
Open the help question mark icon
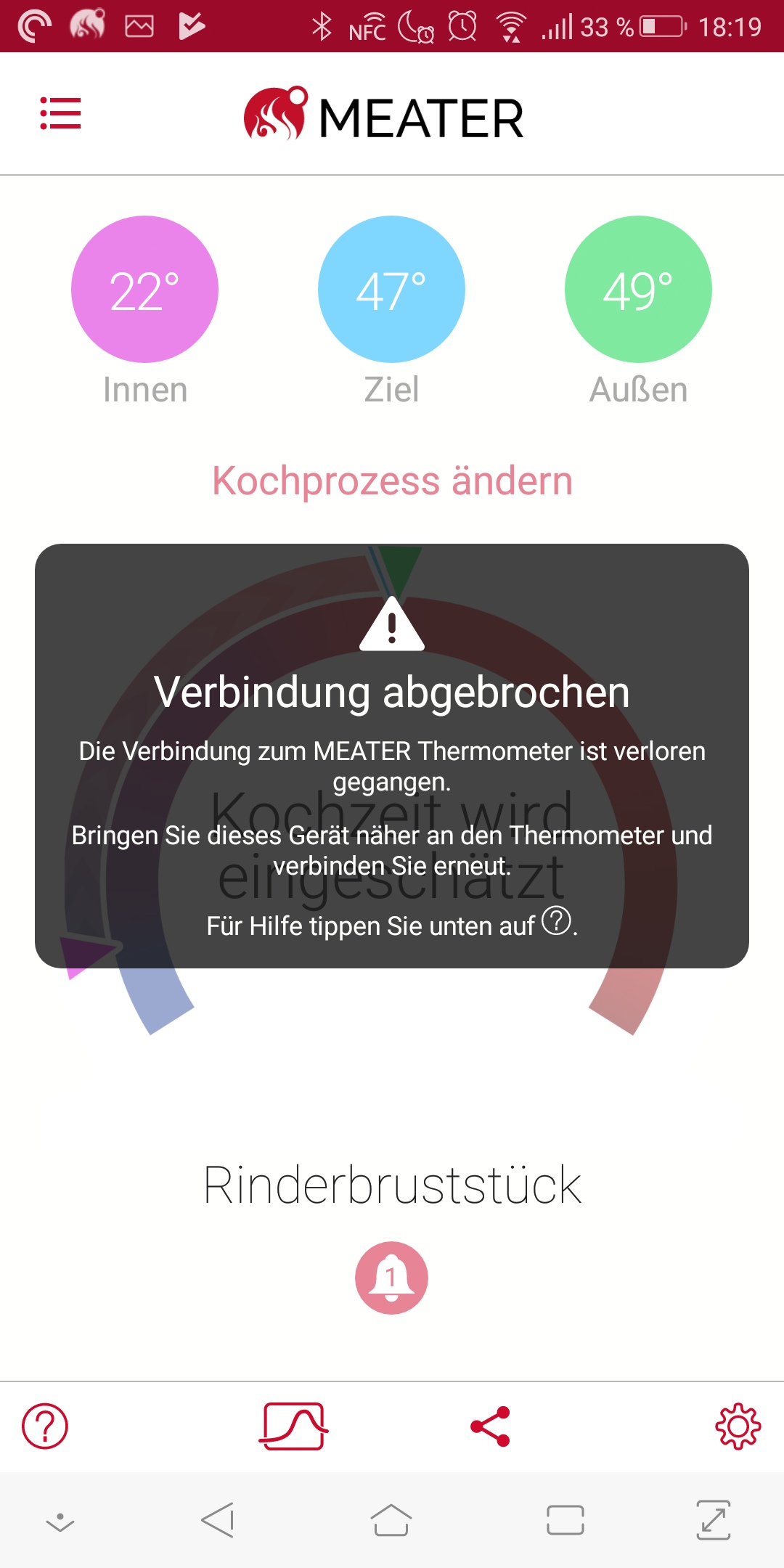(x=45, y=1426)
